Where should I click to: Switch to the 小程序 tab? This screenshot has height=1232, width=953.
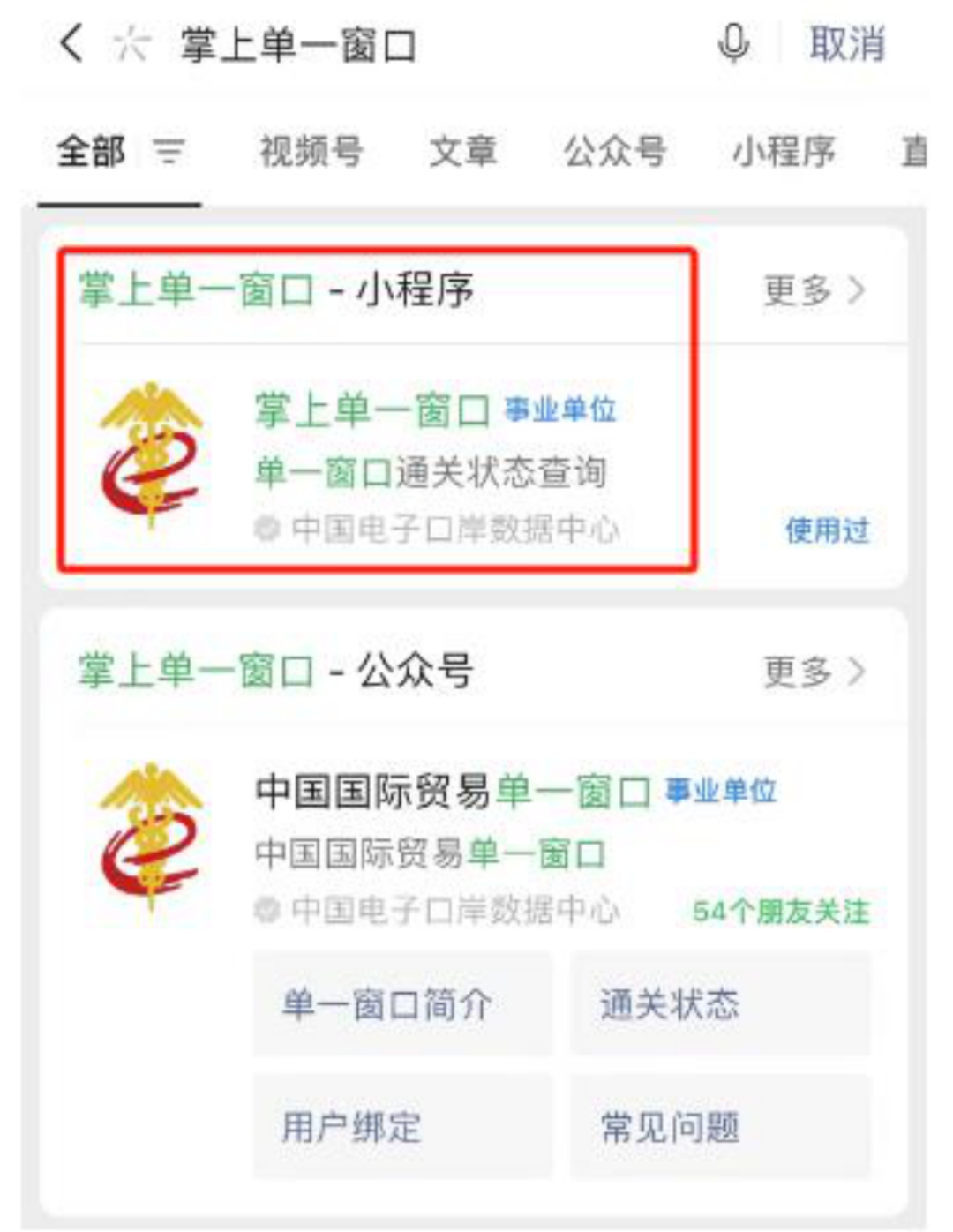pyautogui.click(x=783, y=152)
